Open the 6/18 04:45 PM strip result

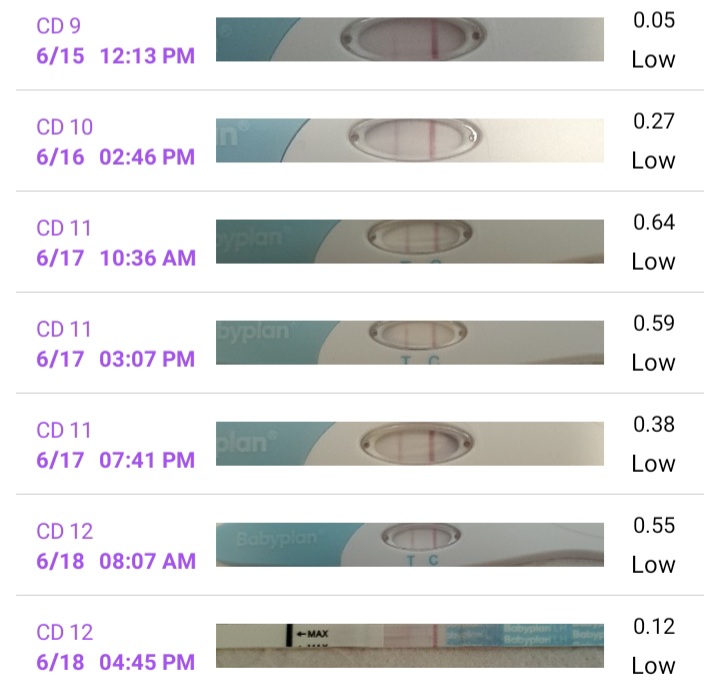tap(360, 646)
